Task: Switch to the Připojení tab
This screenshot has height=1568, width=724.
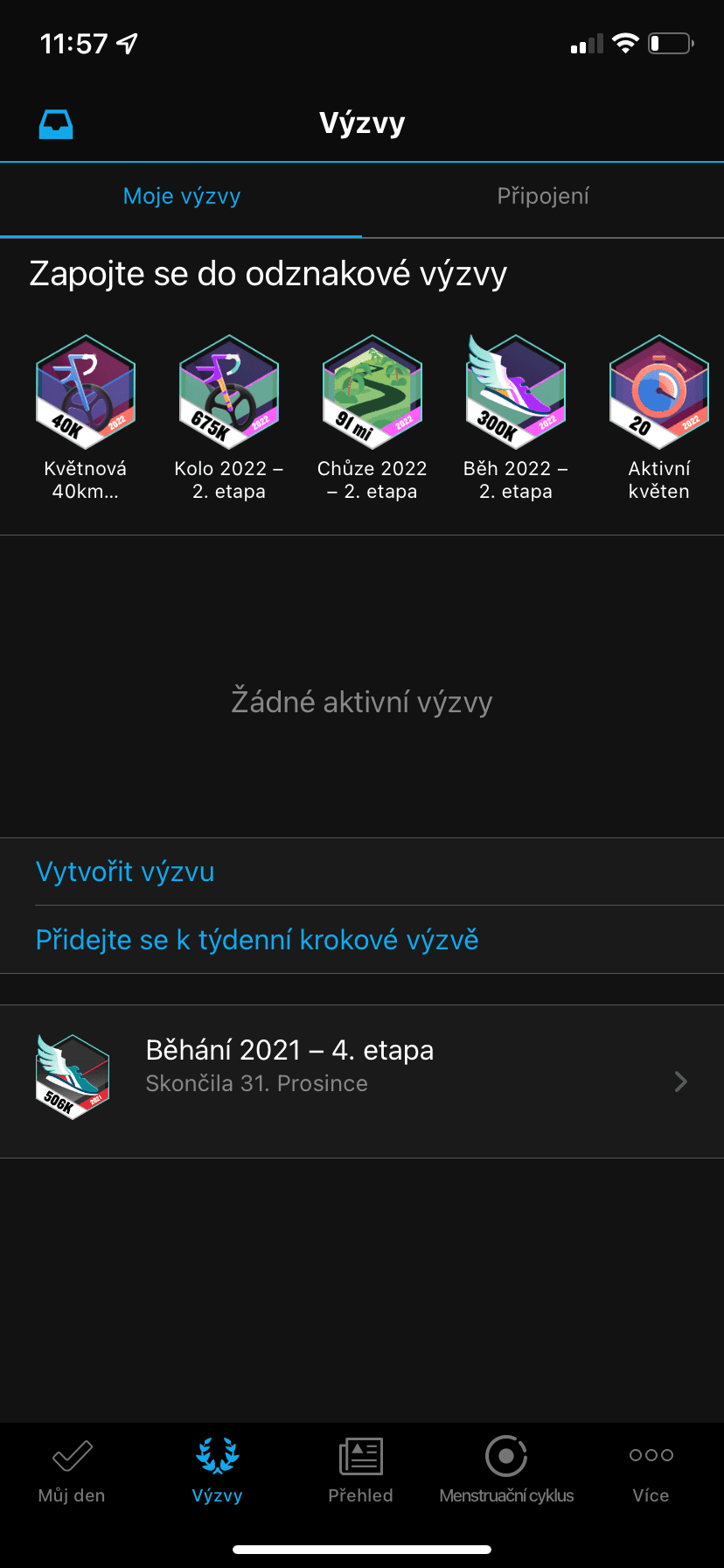Action: point(543,196)
